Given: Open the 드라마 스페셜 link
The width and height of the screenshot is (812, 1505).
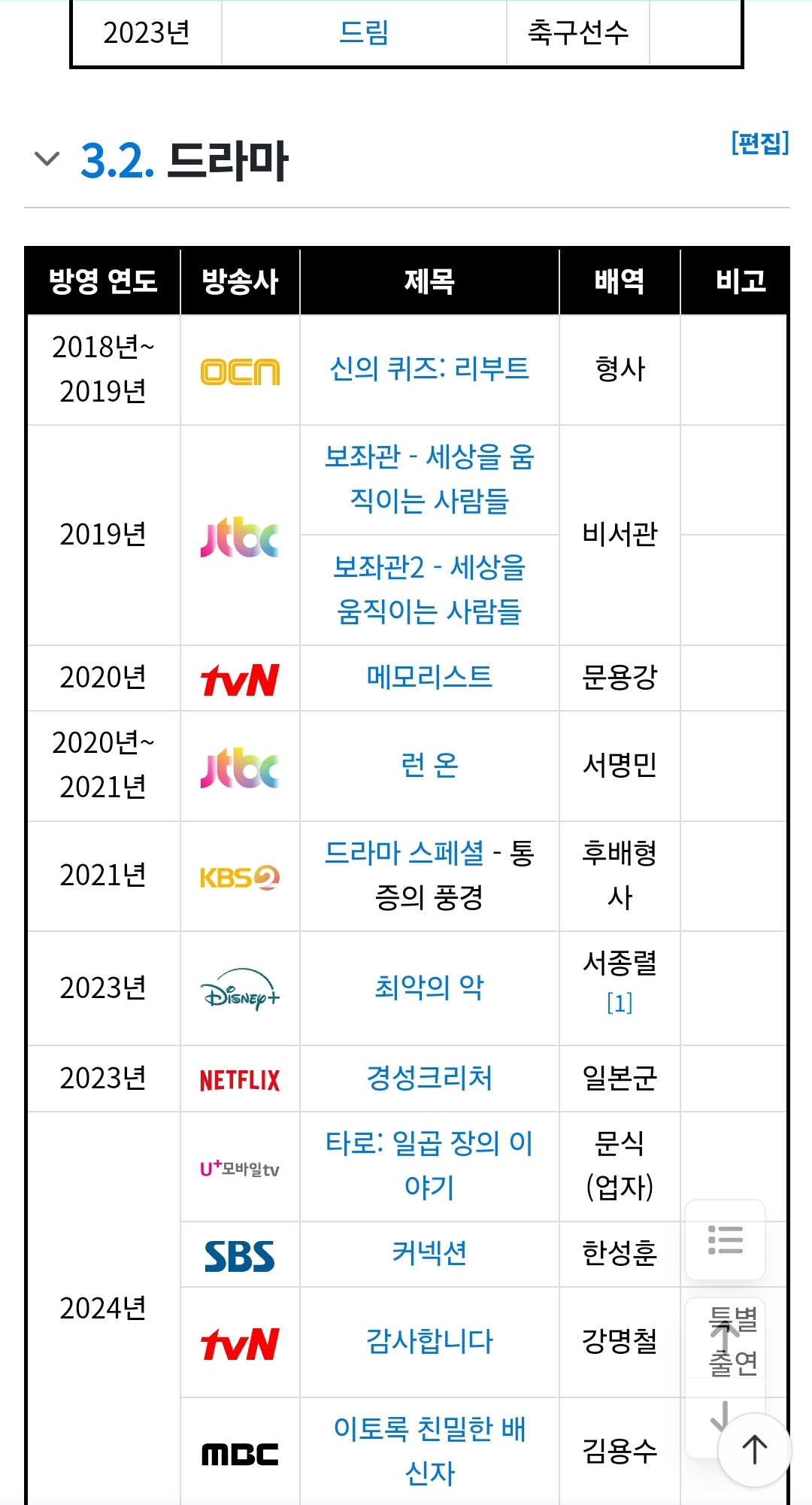Looking at the screenshot, I should click(404, 853).
